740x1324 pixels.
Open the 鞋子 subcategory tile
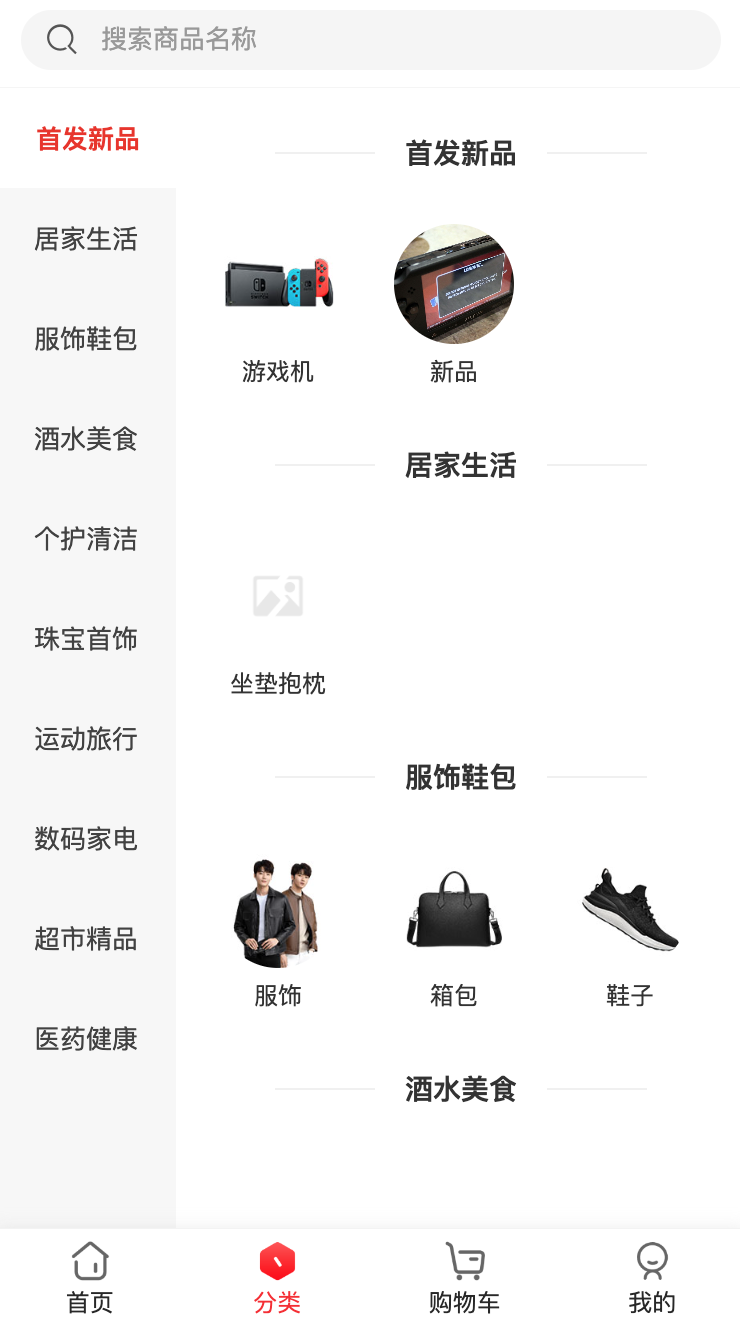coord(630,929)
